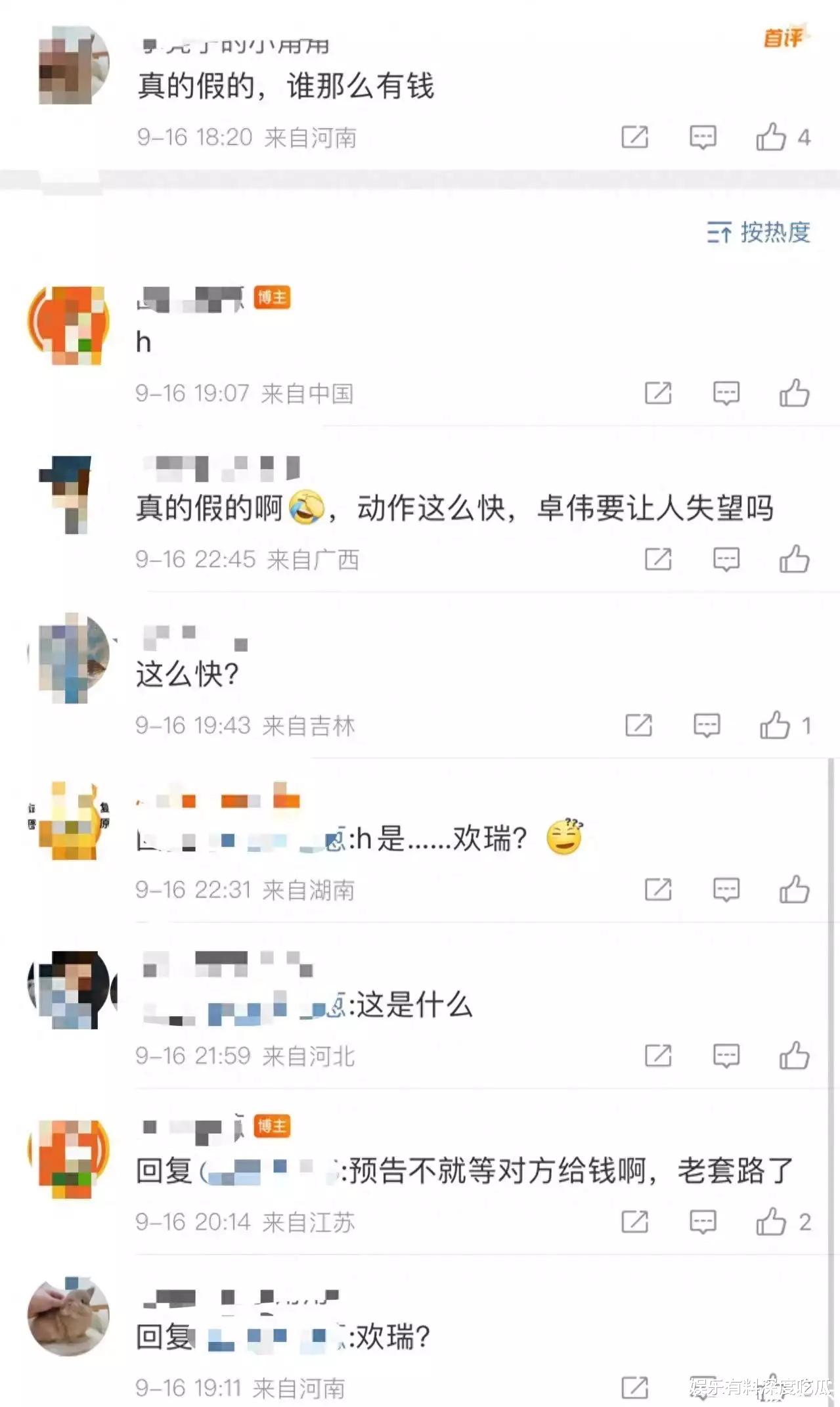The image size is (840, 1407).
Task: Open the share icon under the 卓伟 comment
Action: [657, 560]
